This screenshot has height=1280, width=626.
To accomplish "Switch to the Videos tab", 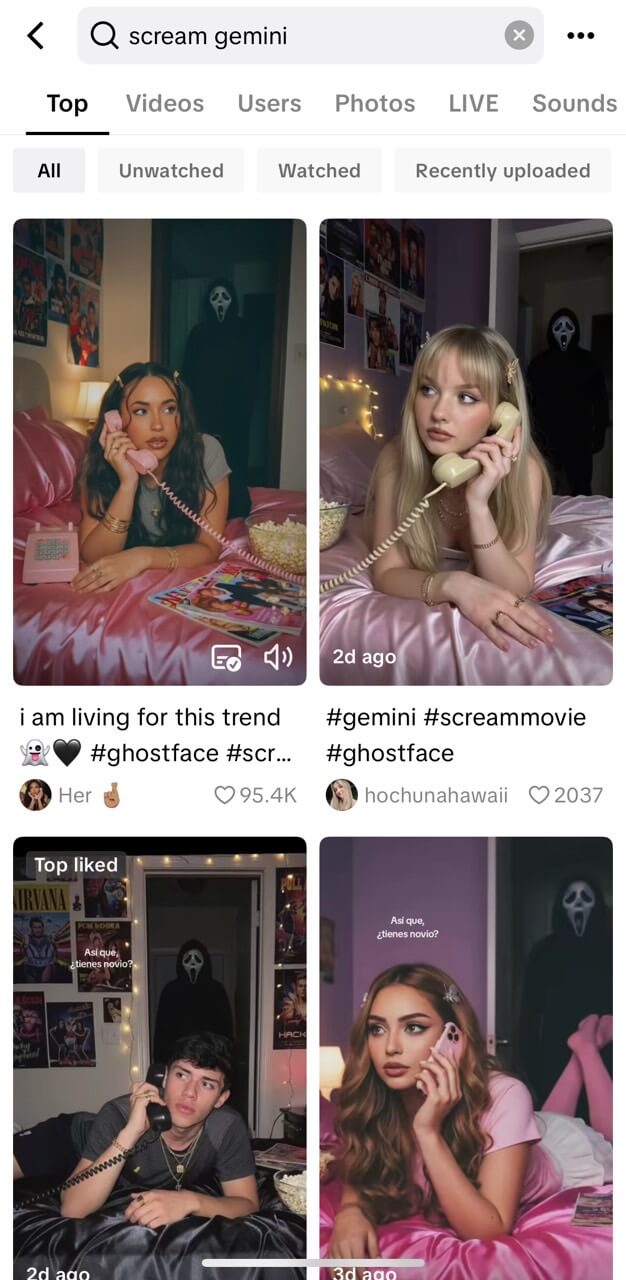I will [x=165, y=103].
